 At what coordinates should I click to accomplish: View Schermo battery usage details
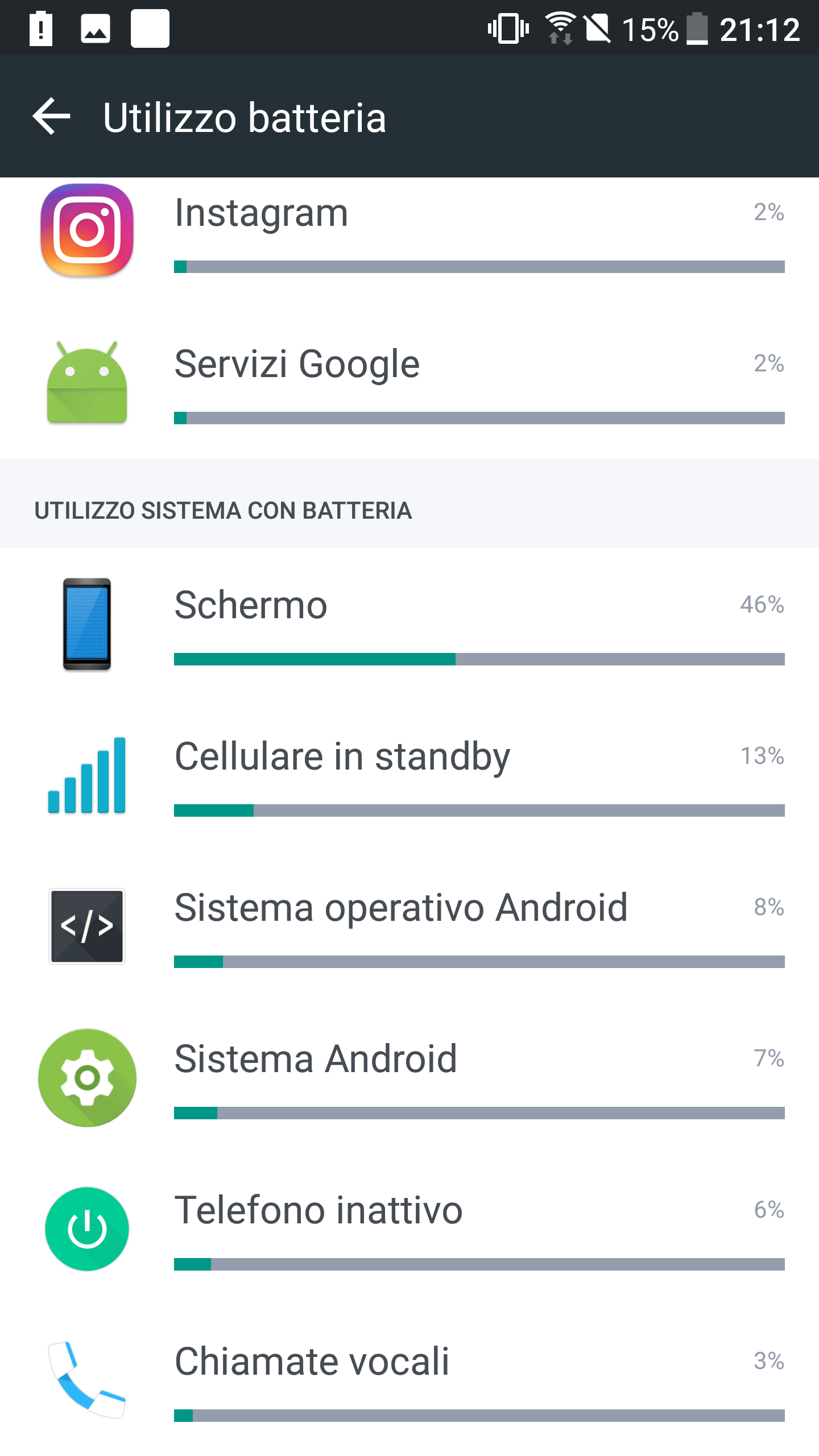pyautogui.click(x=409, y=623)
